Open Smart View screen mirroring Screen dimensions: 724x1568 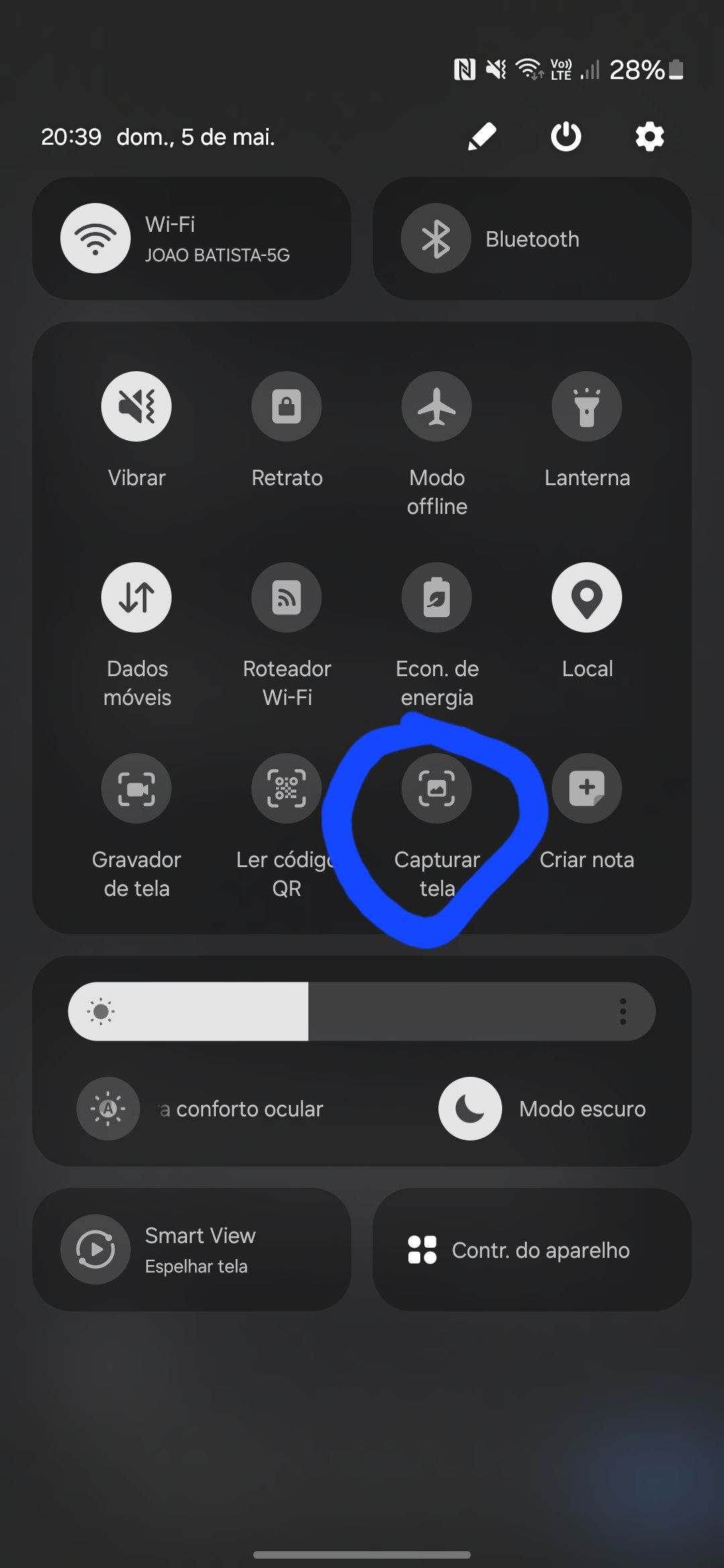pyautogui.click(x=192, y=1250)
